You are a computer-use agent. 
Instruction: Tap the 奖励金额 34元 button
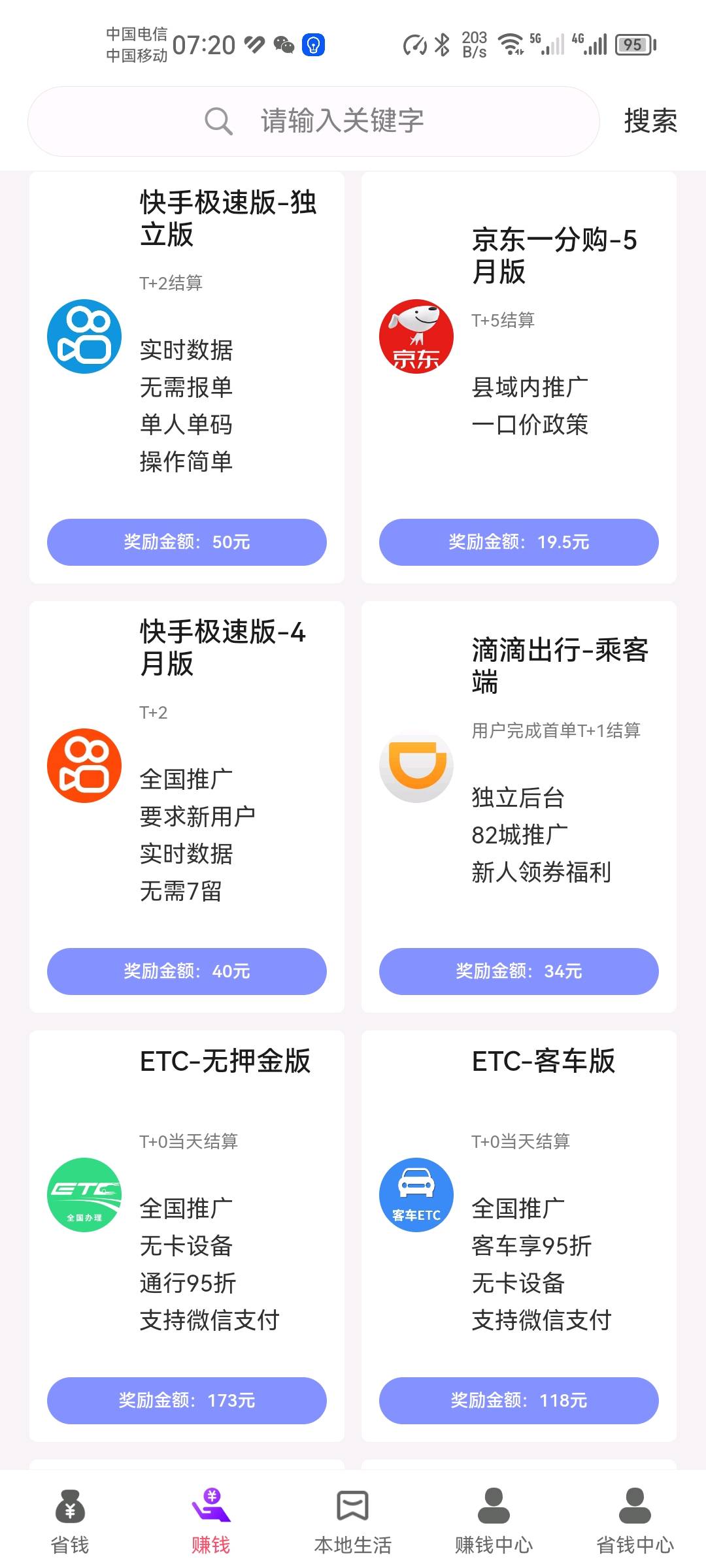(x=519, y=972)
